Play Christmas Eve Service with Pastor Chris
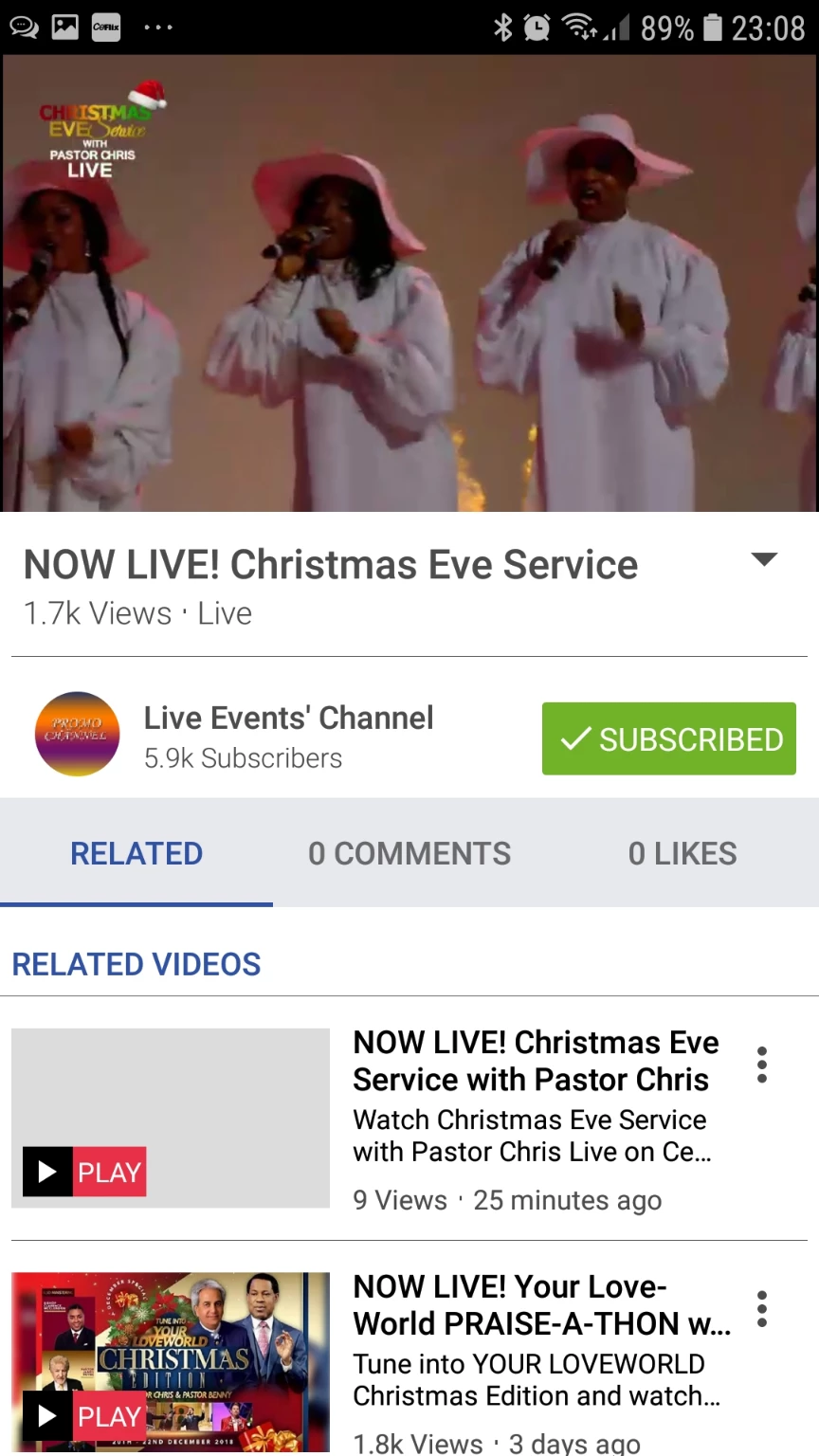The height and width of the screenshot is (1456, 819). (x=84, y=1173)
